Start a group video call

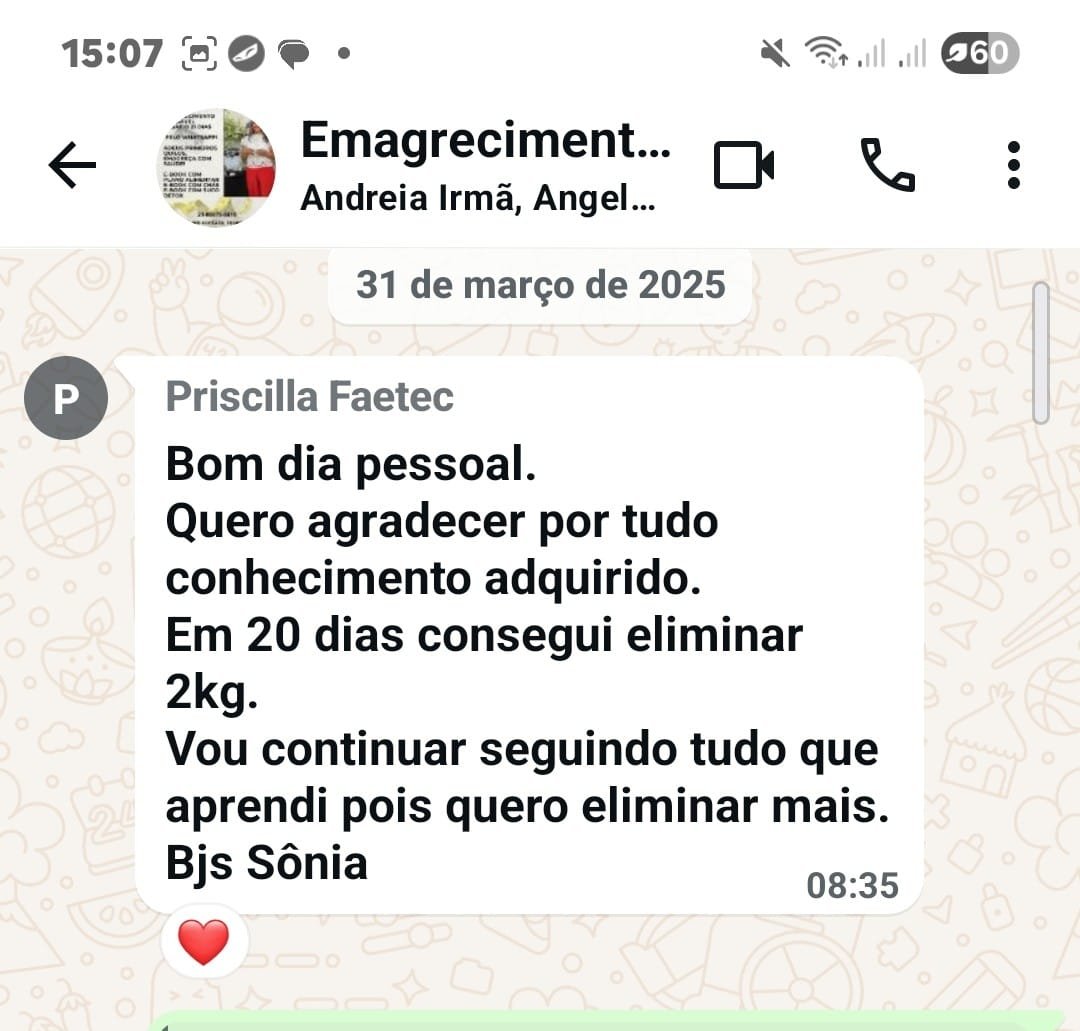pos(744,166)
